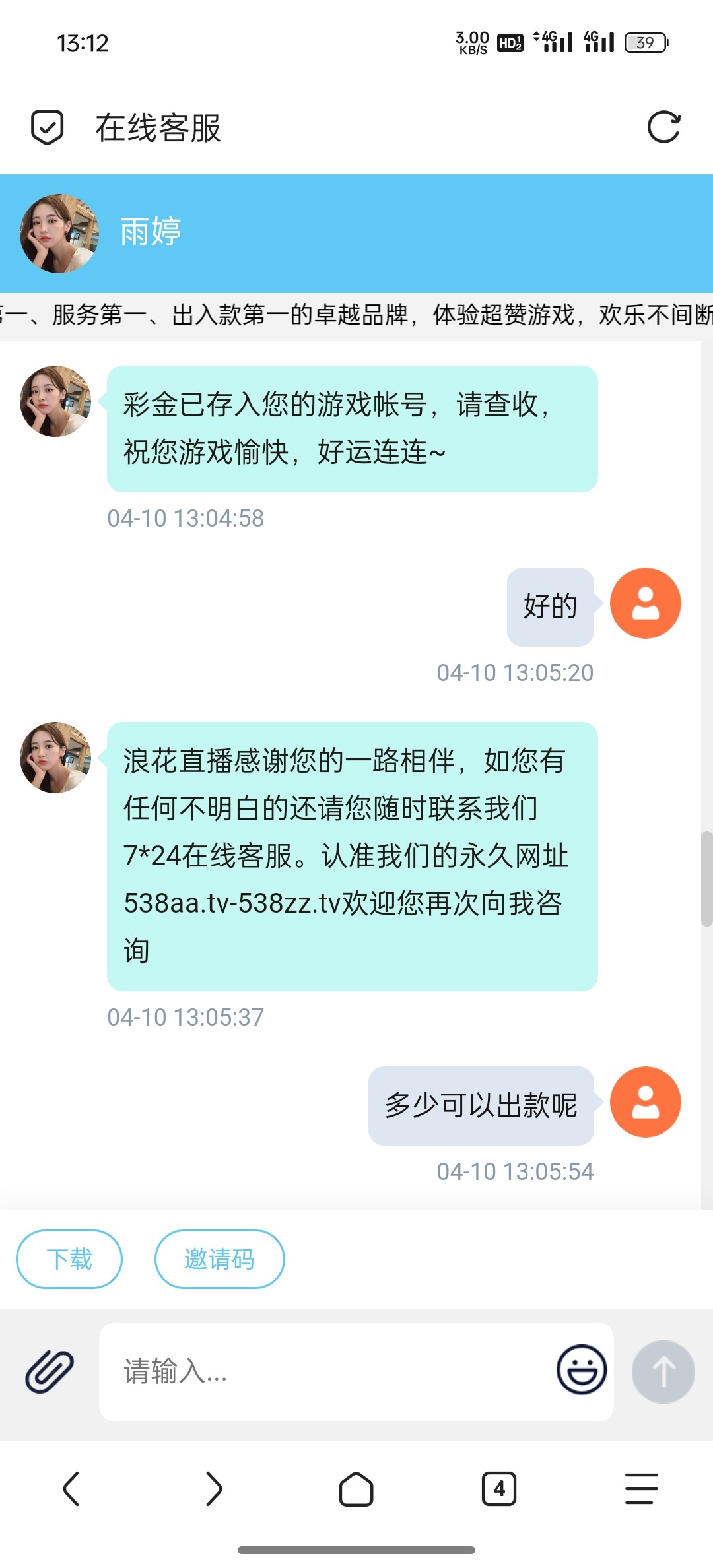Tap the shield icon beside 在线客服

(48, 127)
